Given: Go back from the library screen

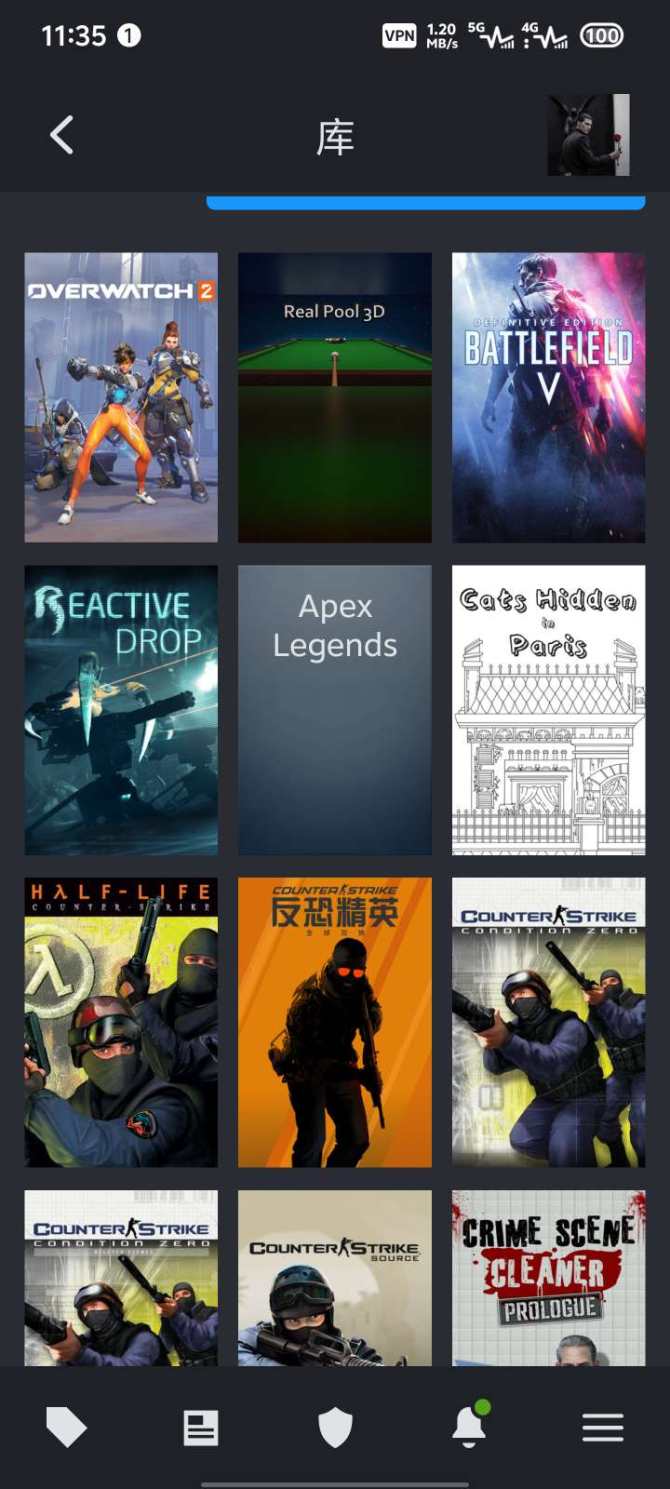Looking at the screenshot, I should pyautogui.click(x=62, y=135).
